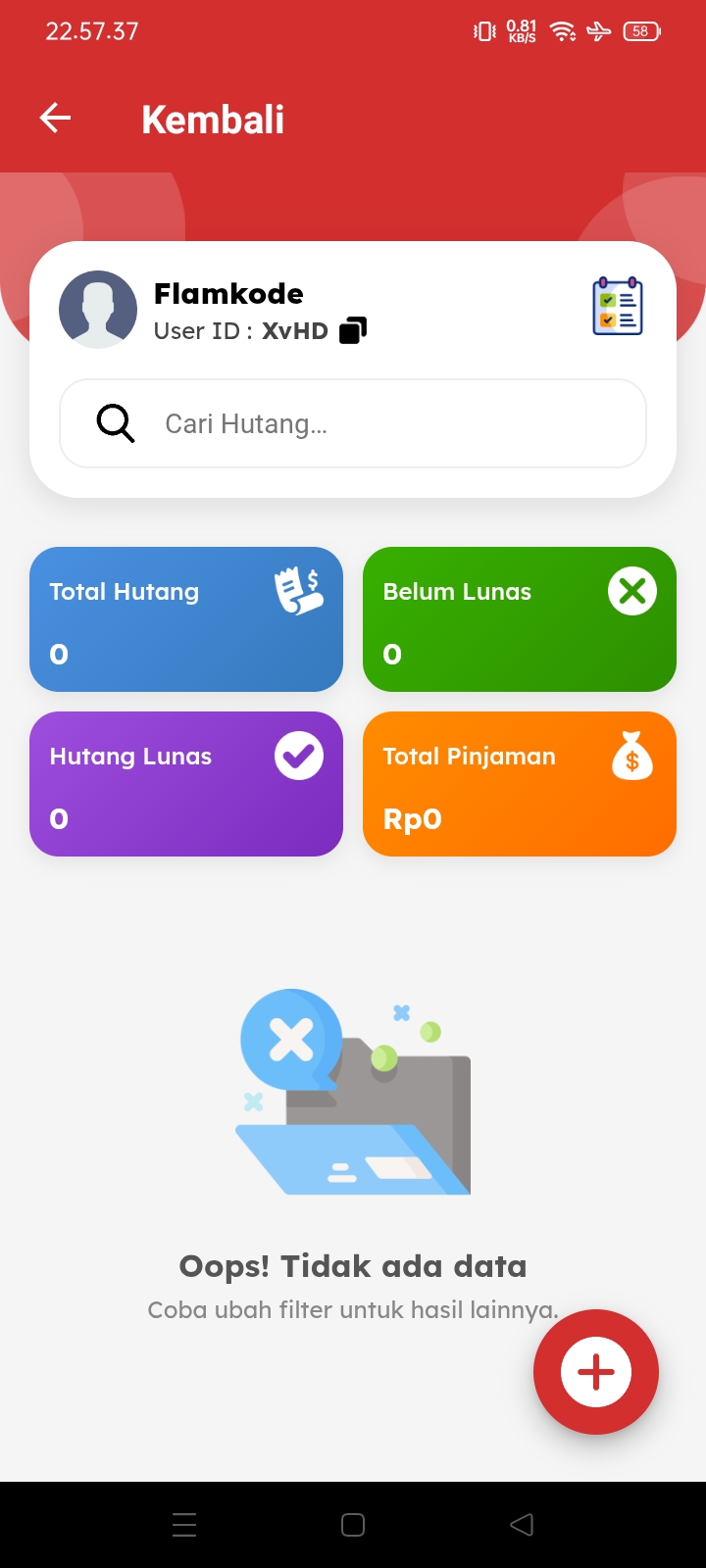Open the Total Pinjaman card

[x=520, y=784]
